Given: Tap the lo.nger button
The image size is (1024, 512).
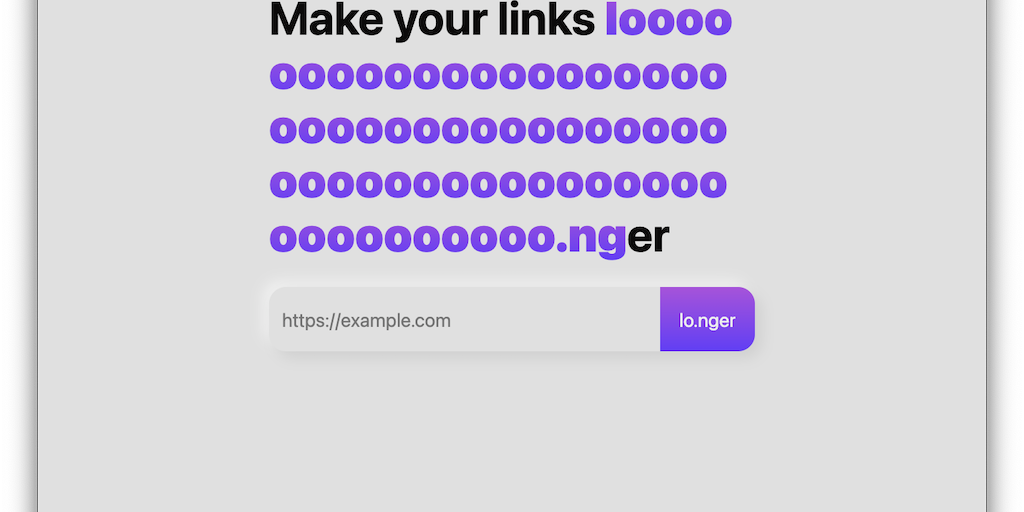Looking at the screenshot, I should tap(707, 320).
